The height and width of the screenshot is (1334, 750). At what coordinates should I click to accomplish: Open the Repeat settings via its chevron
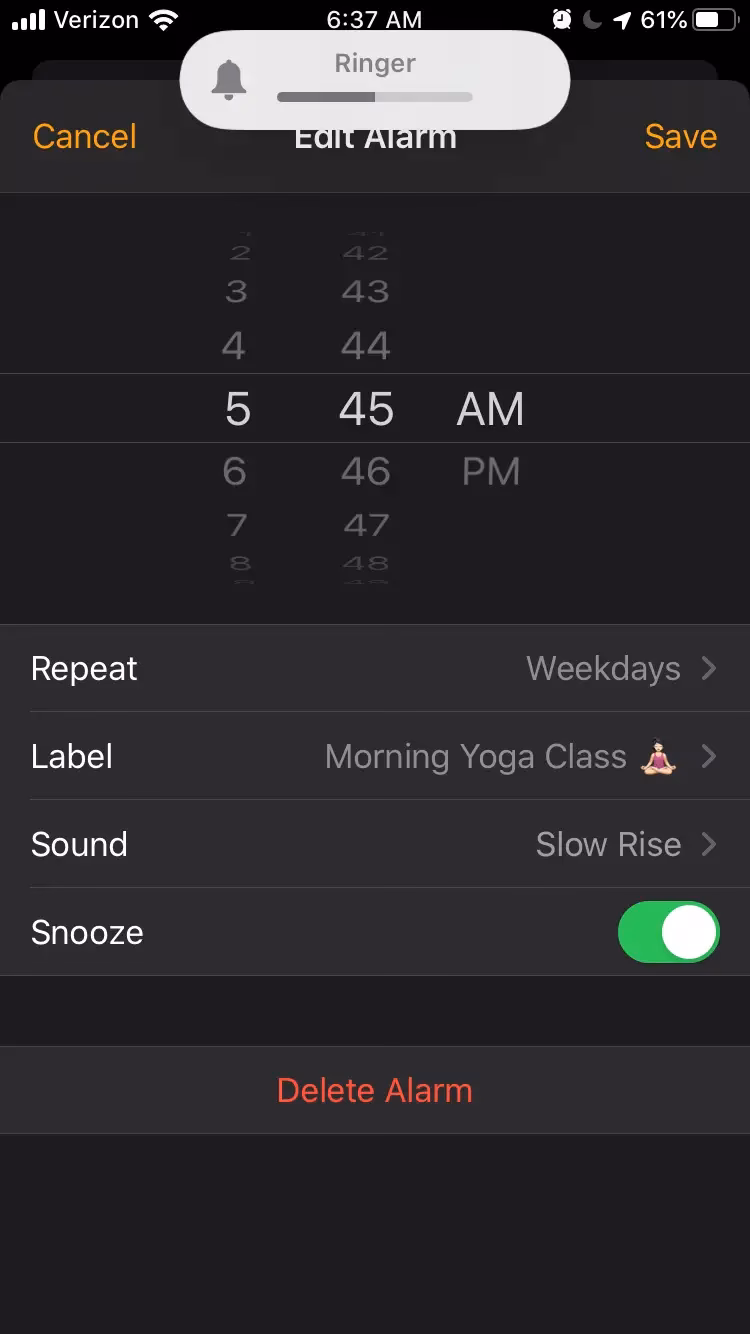pos(707,668)
